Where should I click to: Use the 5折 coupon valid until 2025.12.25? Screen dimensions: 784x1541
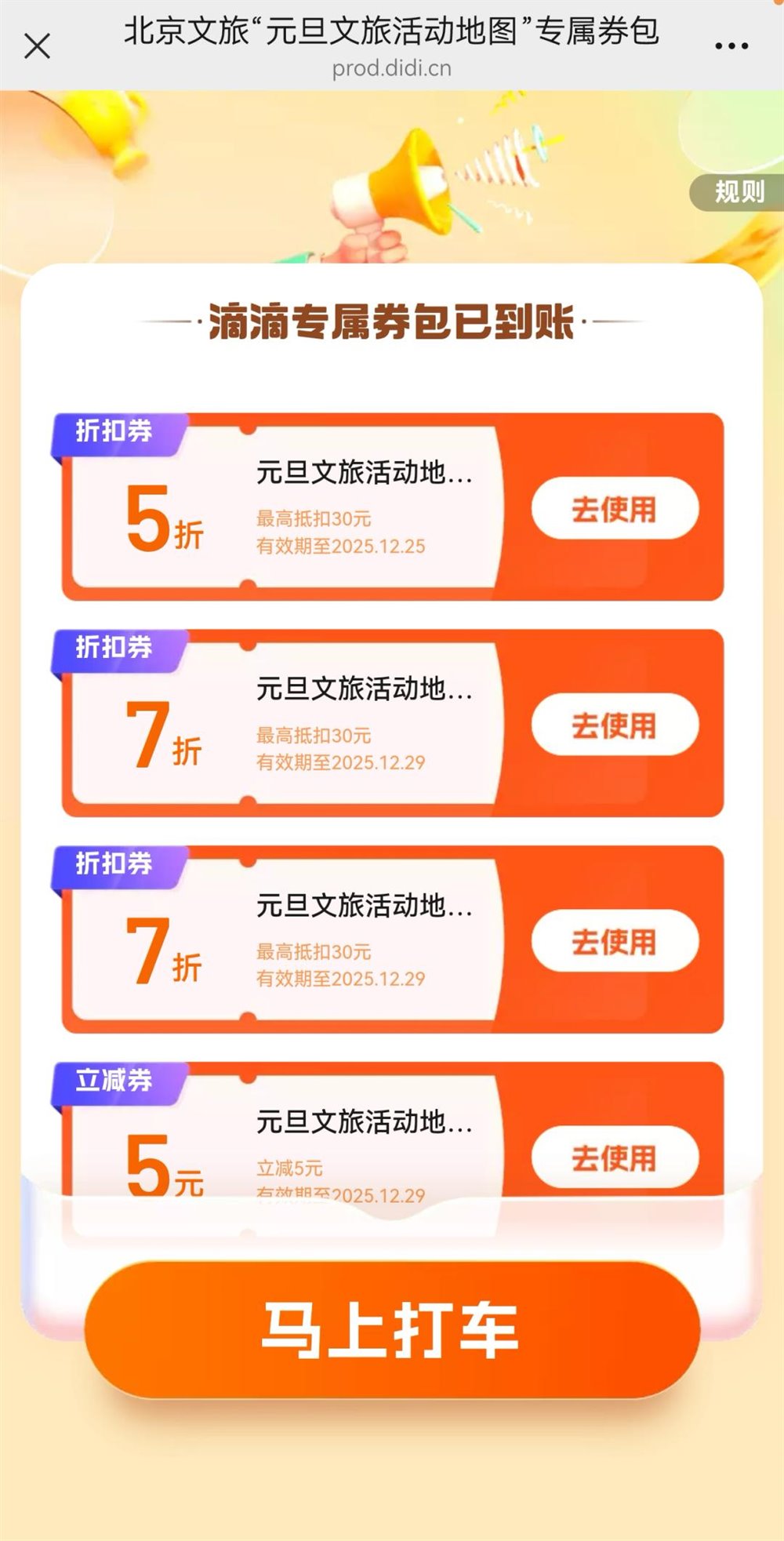tap(615, 508)
